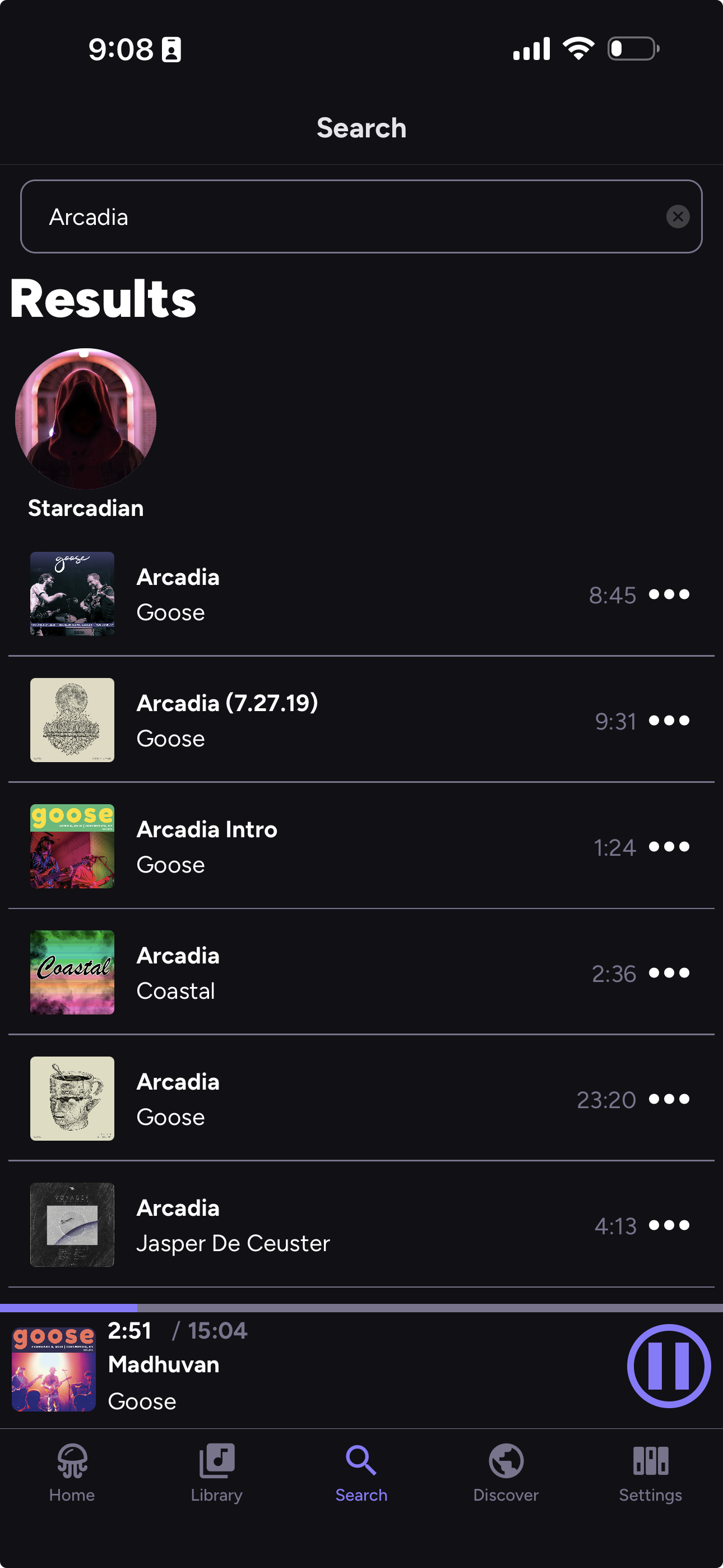The height and width of the screenshot is (1568, 723).
Task: Open the Discover tab
Action: click(506, 1472)
